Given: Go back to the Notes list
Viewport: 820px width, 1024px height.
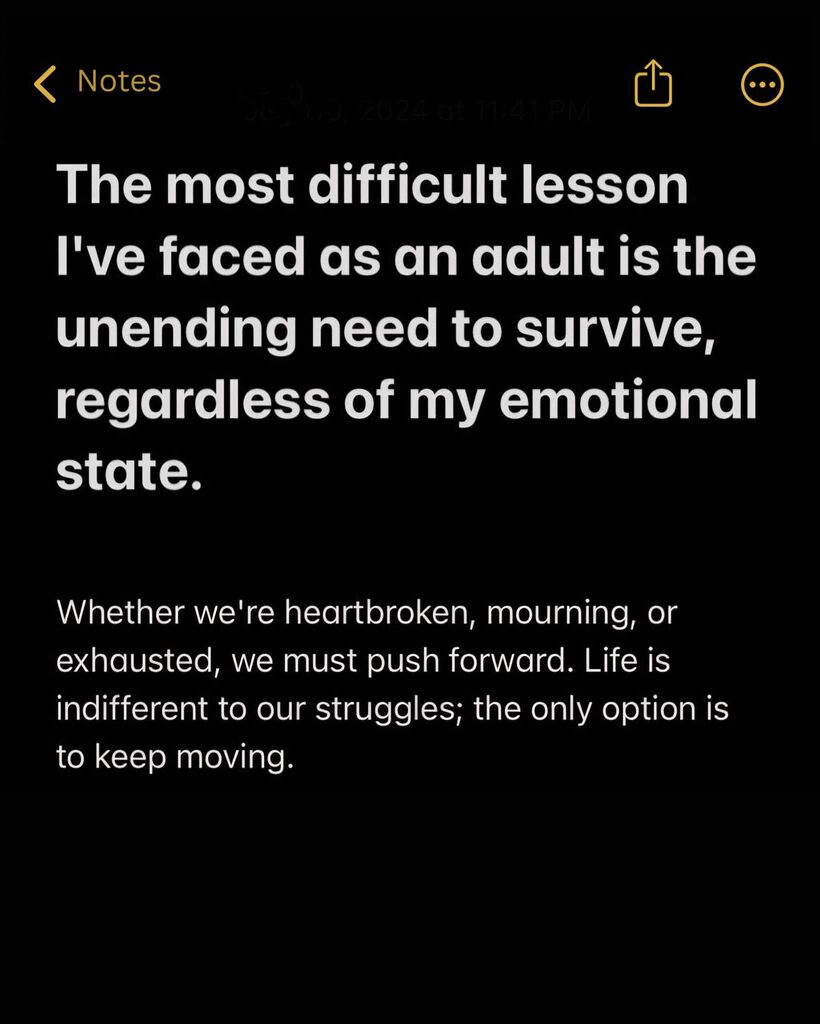Looking at the screenshot, I should click(97, 83).
